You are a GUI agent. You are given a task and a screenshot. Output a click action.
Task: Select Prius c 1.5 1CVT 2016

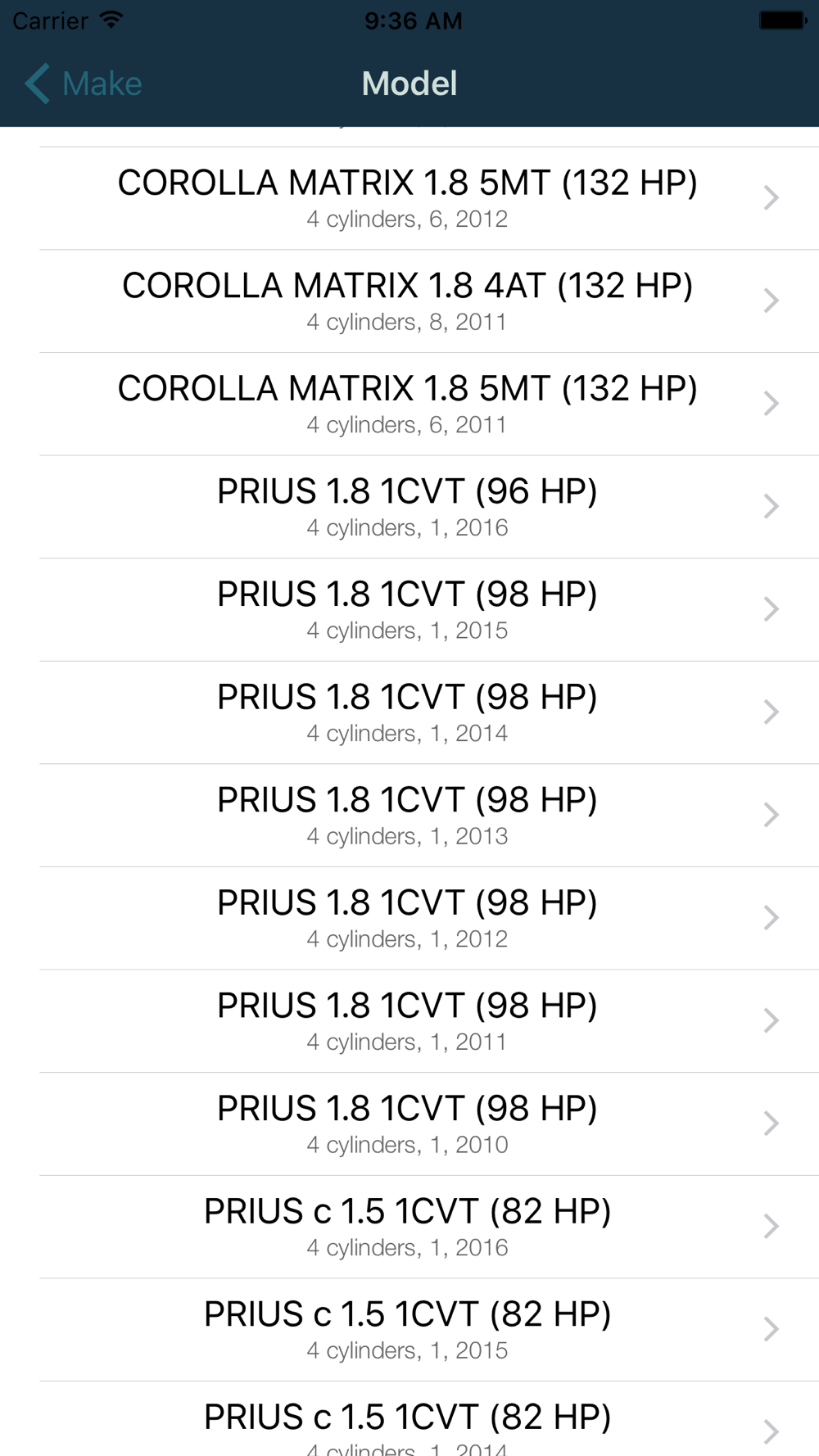click(409, 1227)
